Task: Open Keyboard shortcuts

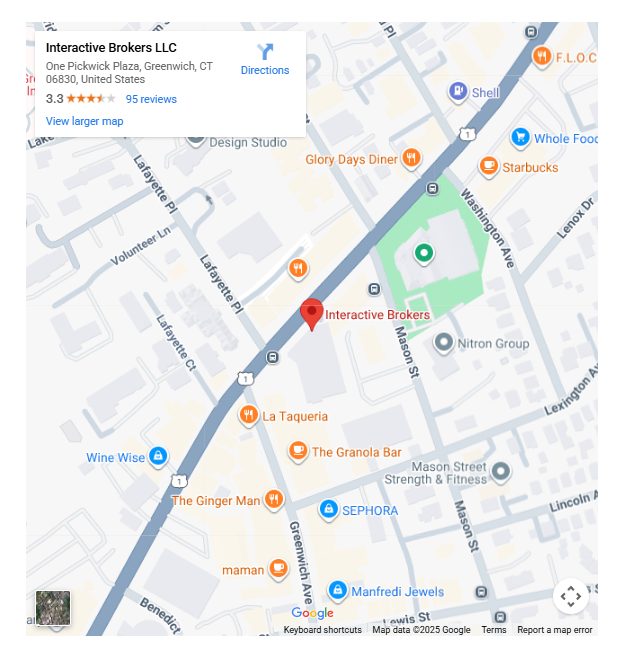Action: click(322, 630)
